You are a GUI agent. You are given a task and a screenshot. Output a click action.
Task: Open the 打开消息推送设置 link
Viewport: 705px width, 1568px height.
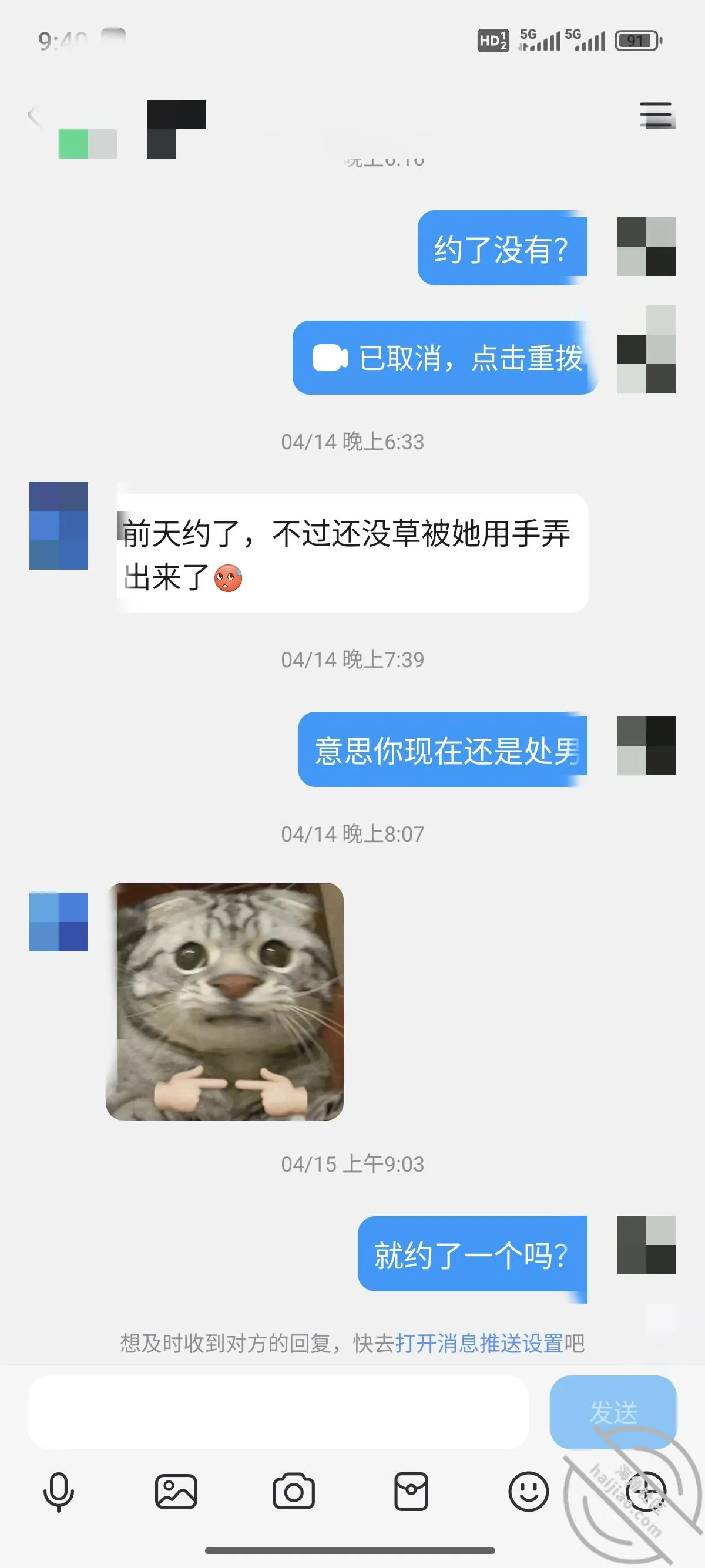tap(479, 1342)
